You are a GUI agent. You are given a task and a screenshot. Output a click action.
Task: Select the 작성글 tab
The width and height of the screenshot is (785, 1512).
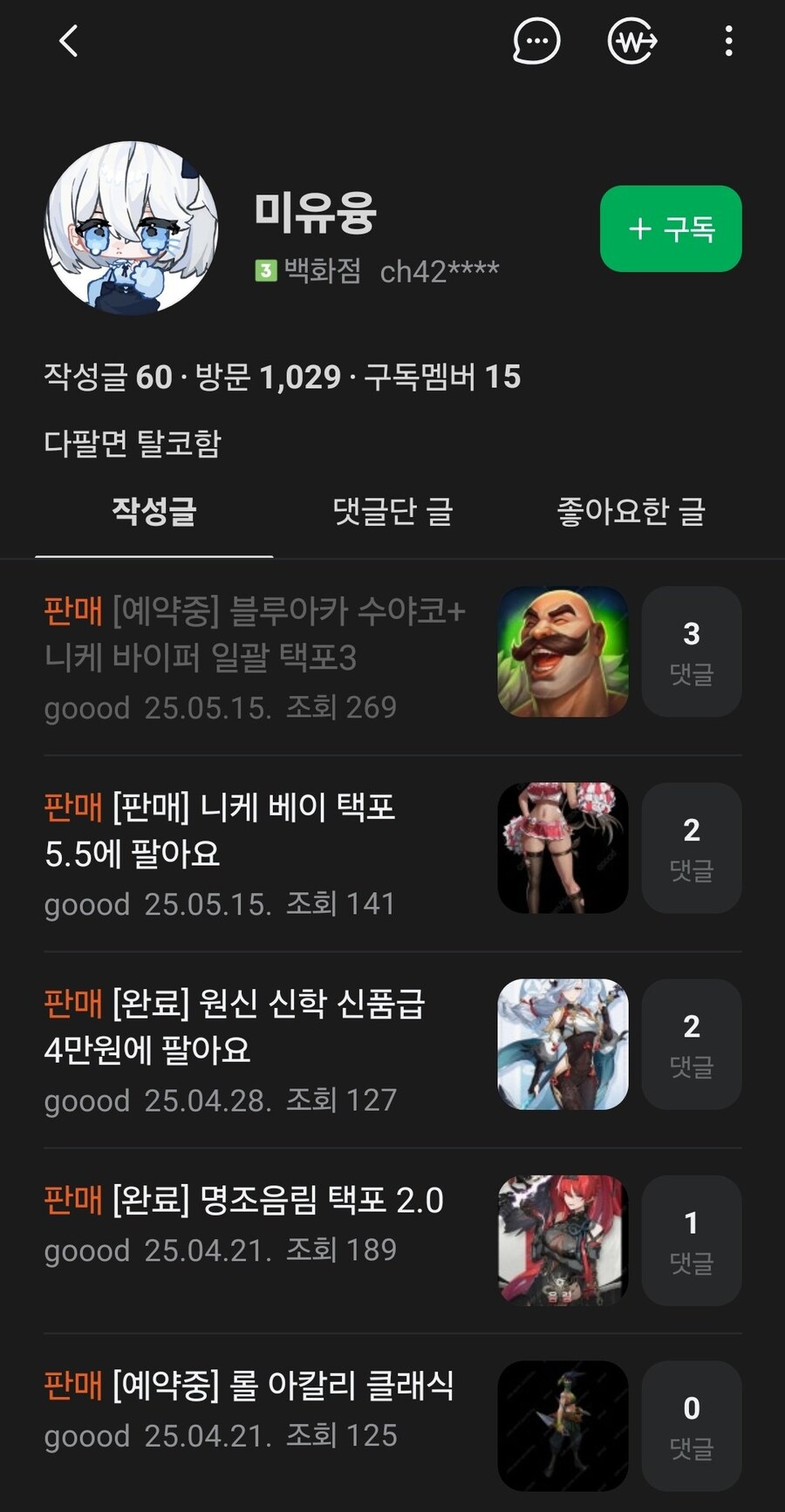point(154,511)
